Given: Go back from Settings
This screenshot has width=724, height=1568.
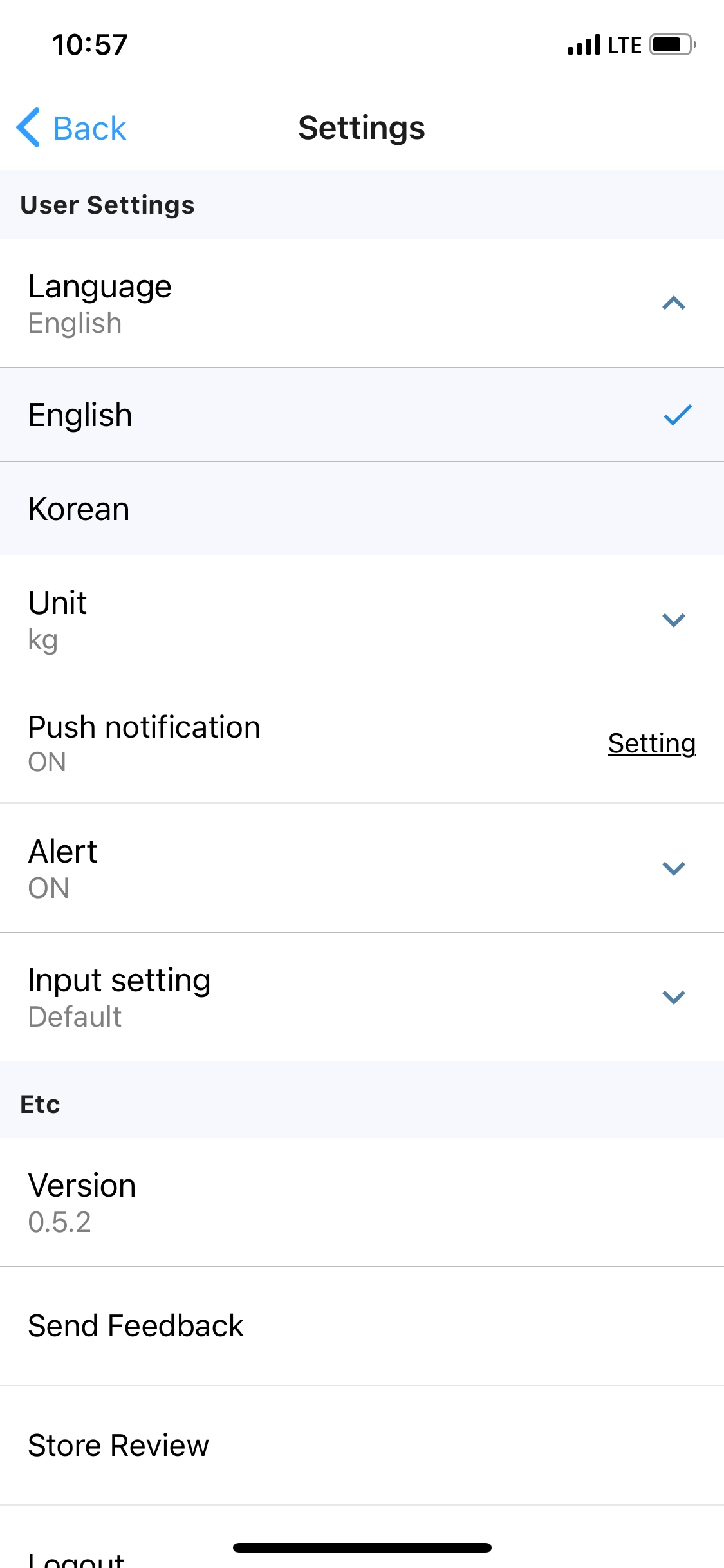Looking at the screenshot, I should click(x=71, y=128).
